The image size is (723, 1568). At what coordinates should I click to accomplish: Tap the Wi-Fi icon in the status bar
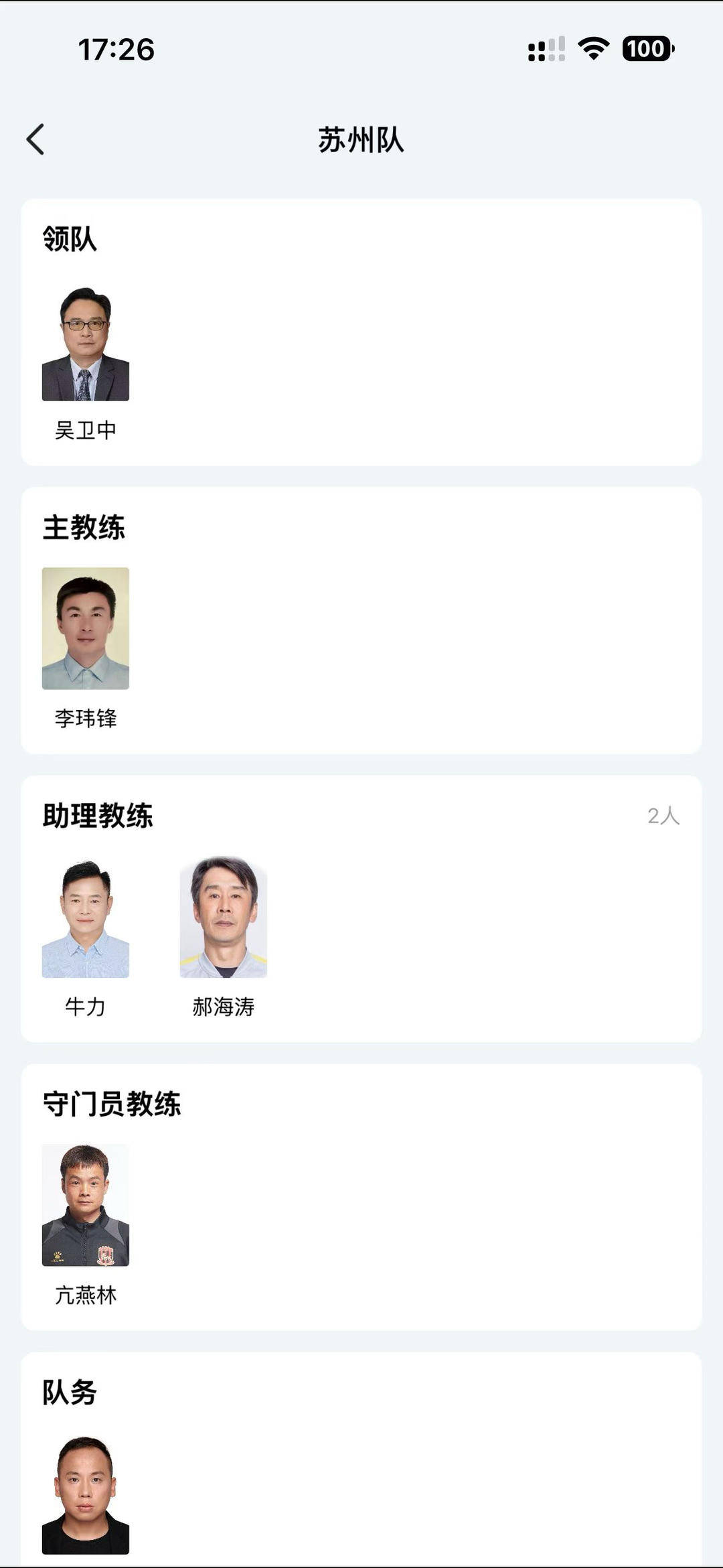pos(592,48)
